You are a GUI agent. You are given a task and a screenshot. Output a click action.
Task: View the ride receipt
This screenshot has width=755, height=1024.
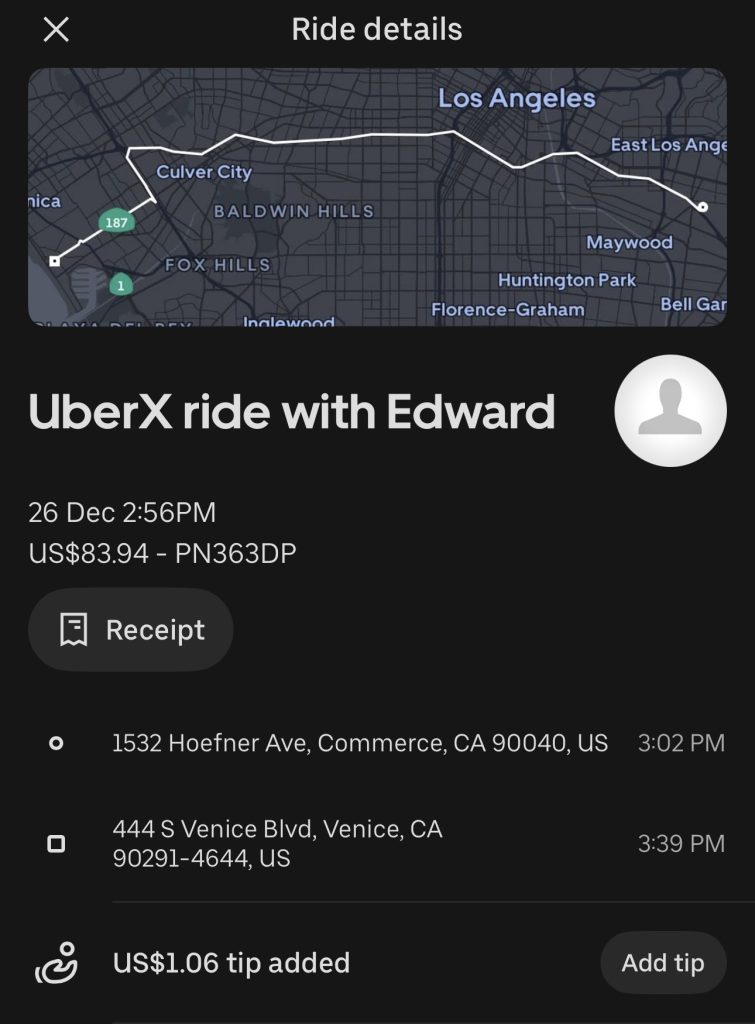click(131, 630)
